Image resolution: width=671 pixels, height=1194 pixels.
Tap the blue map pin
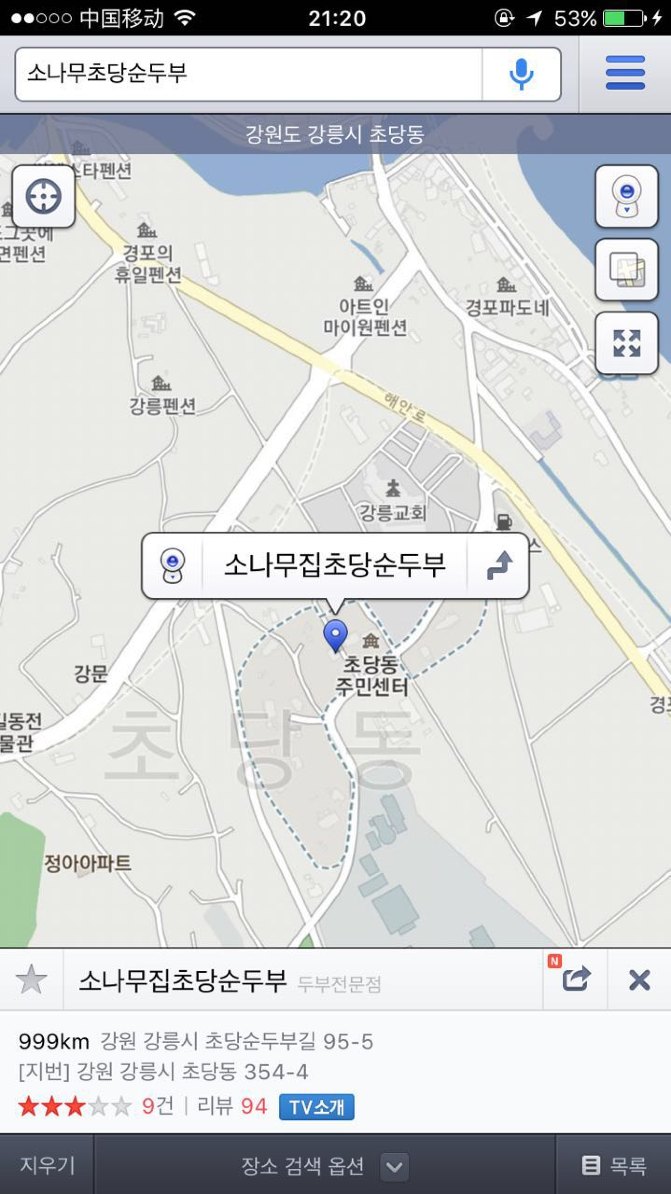pos(335,635)
